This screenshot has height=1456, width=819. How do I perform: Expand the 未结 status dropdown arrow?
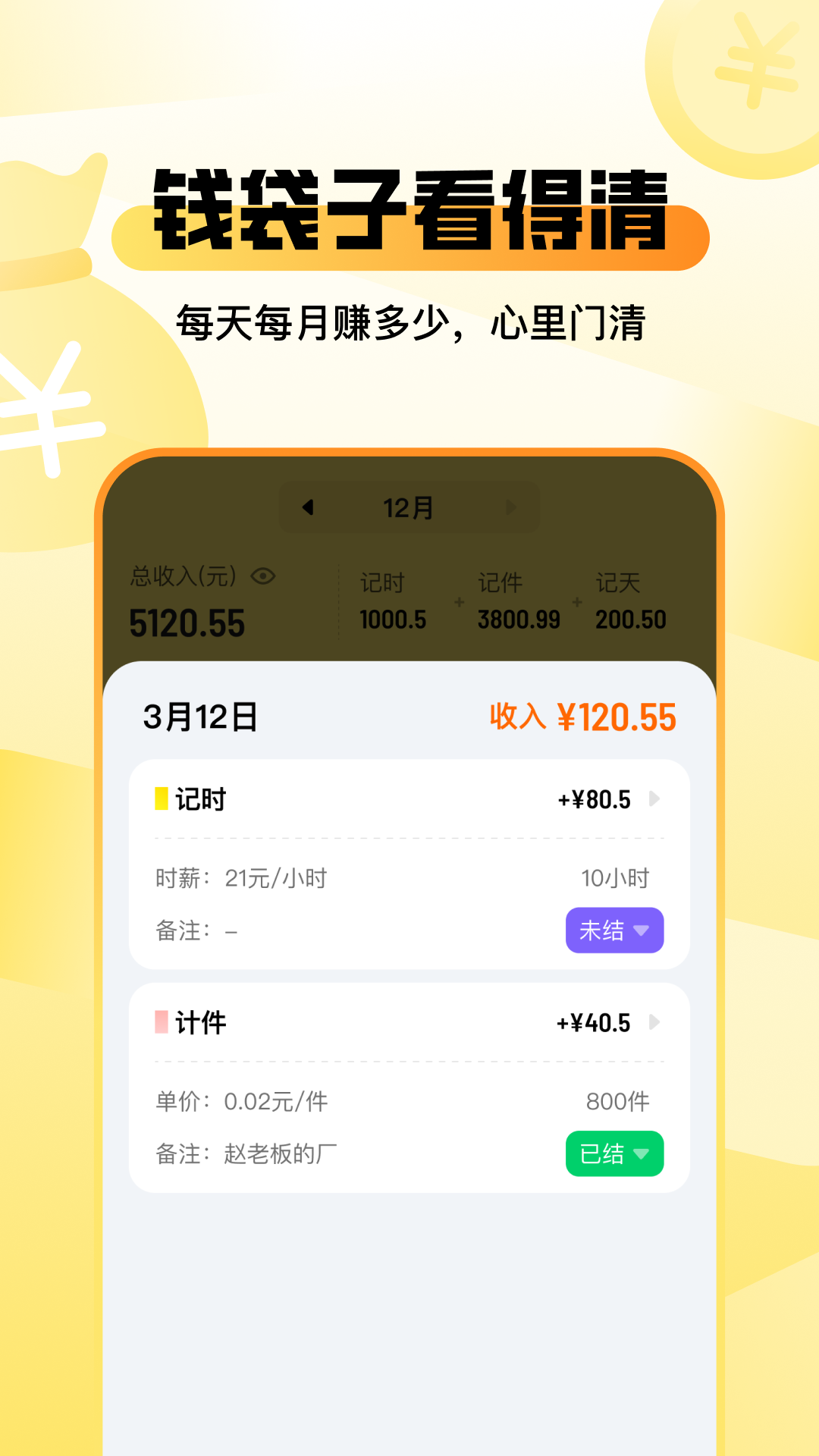pyautogui.click(x=642, y=930)
